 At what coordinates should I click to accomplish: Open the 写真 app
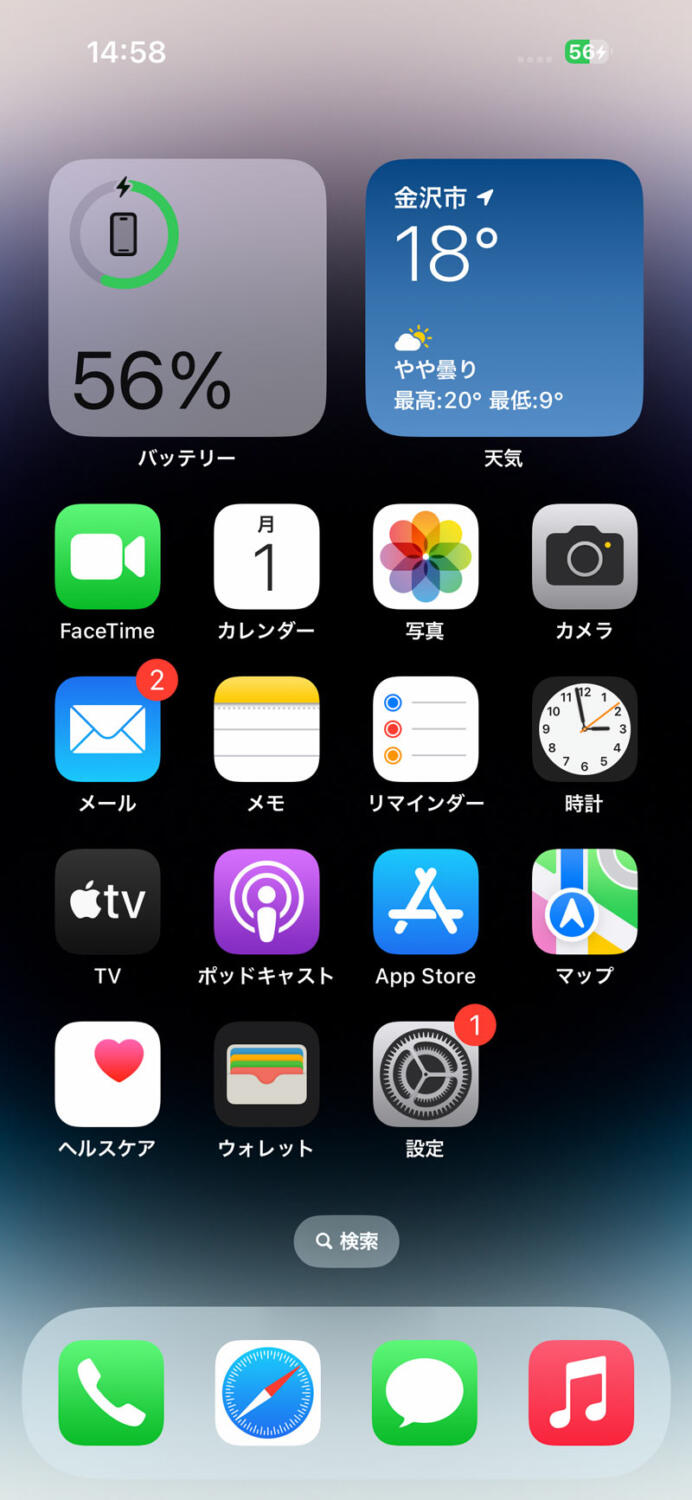425,557
